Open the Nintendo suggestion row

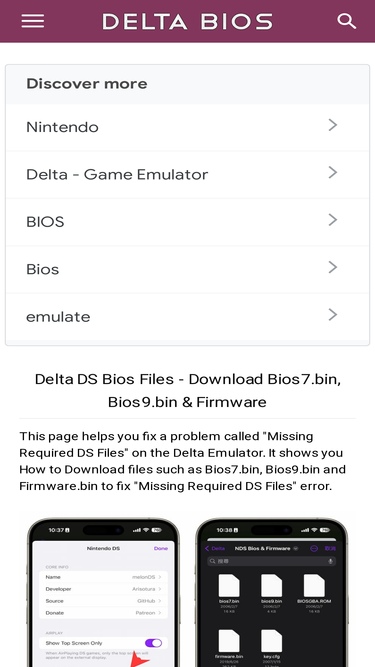point(188,127)
